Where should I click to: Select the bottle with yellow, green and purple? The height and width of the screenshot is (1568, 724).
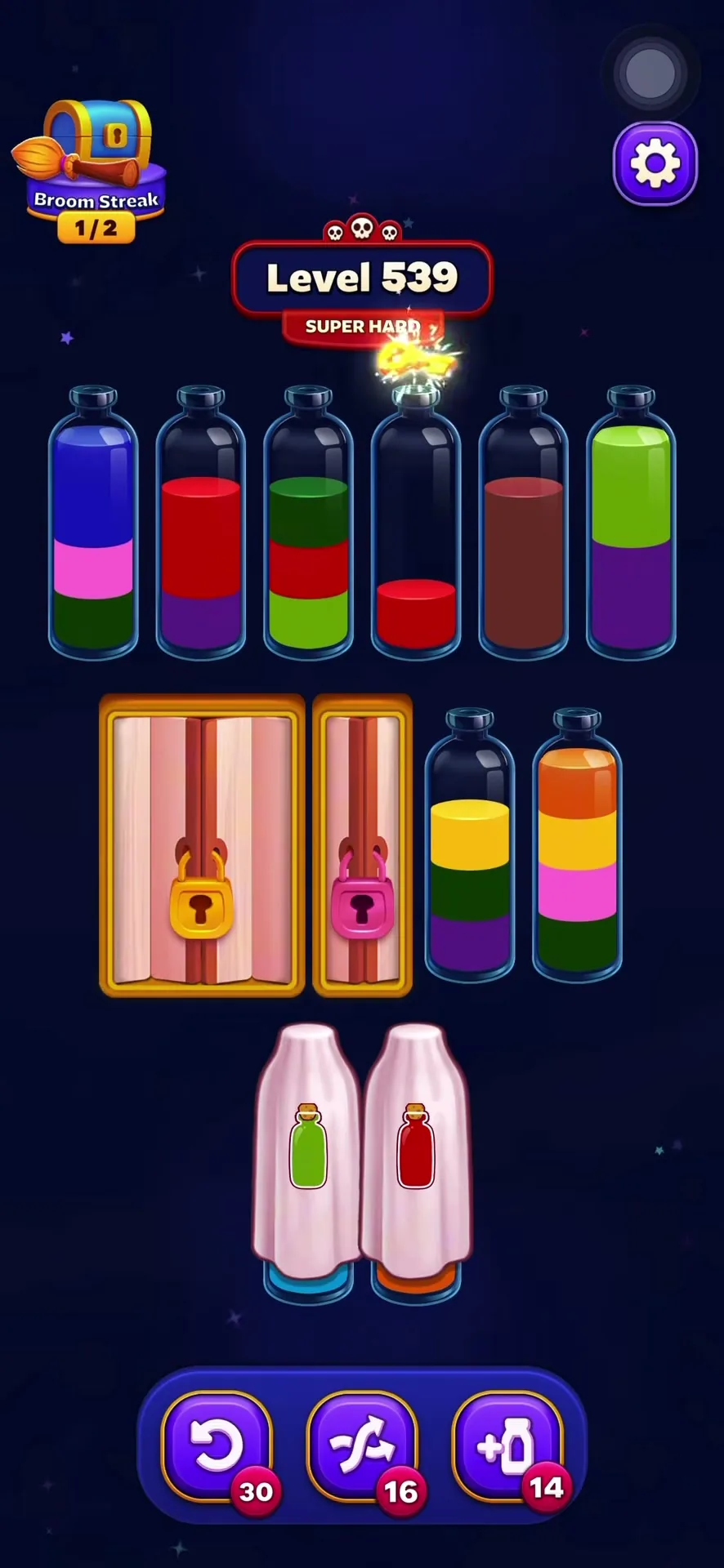coord(470,844)
